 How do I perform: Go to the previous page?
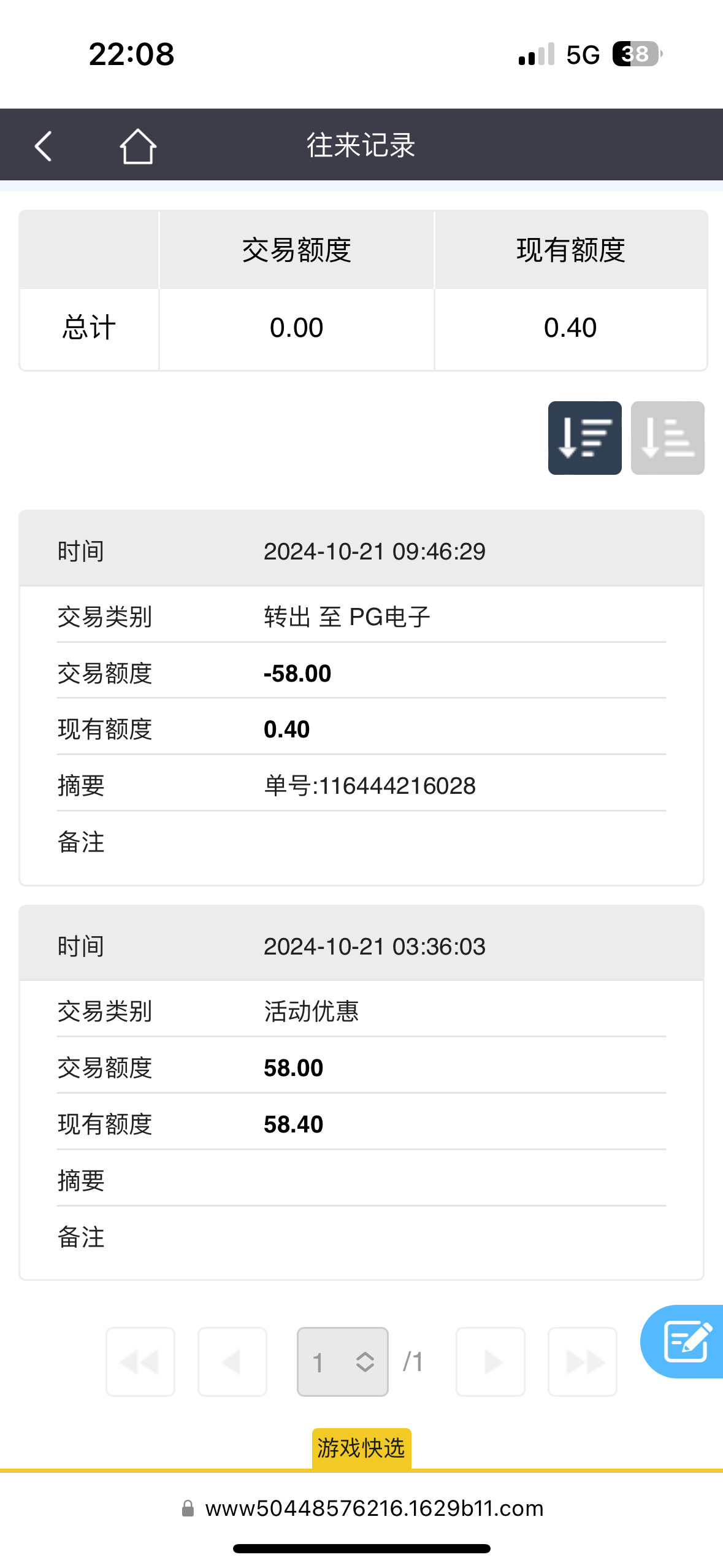tap(232, 1362)
